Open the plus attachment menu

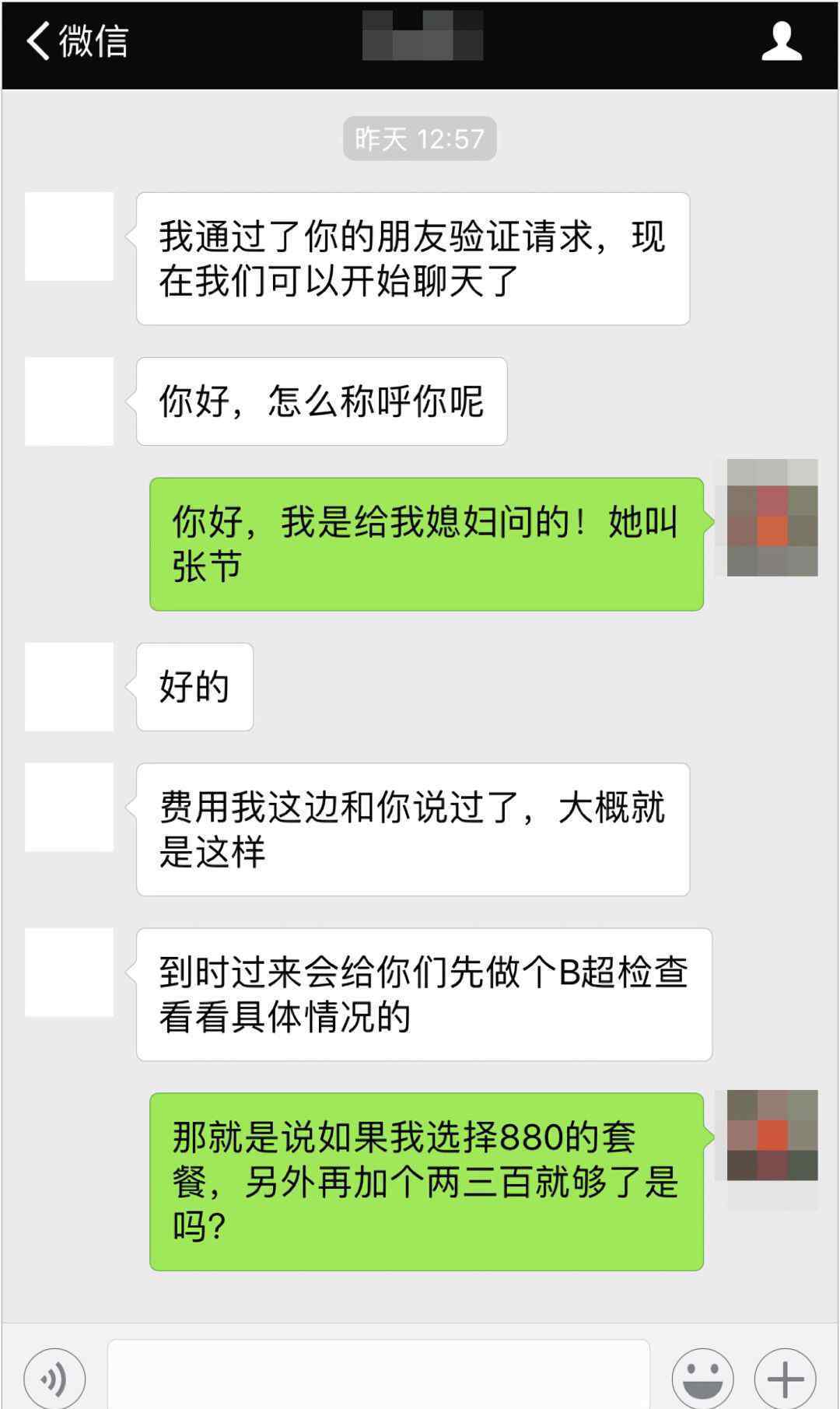785,1379
